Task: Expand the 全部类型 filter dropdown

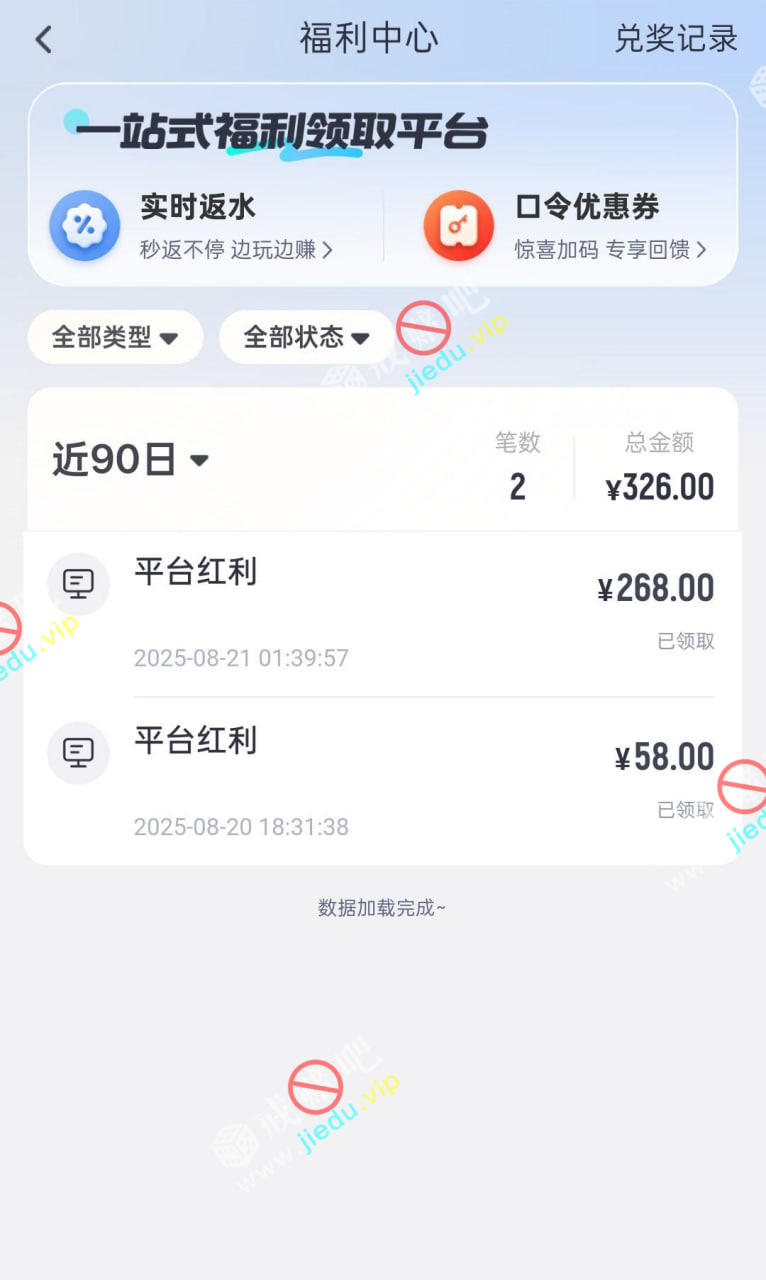Action: 115,337
